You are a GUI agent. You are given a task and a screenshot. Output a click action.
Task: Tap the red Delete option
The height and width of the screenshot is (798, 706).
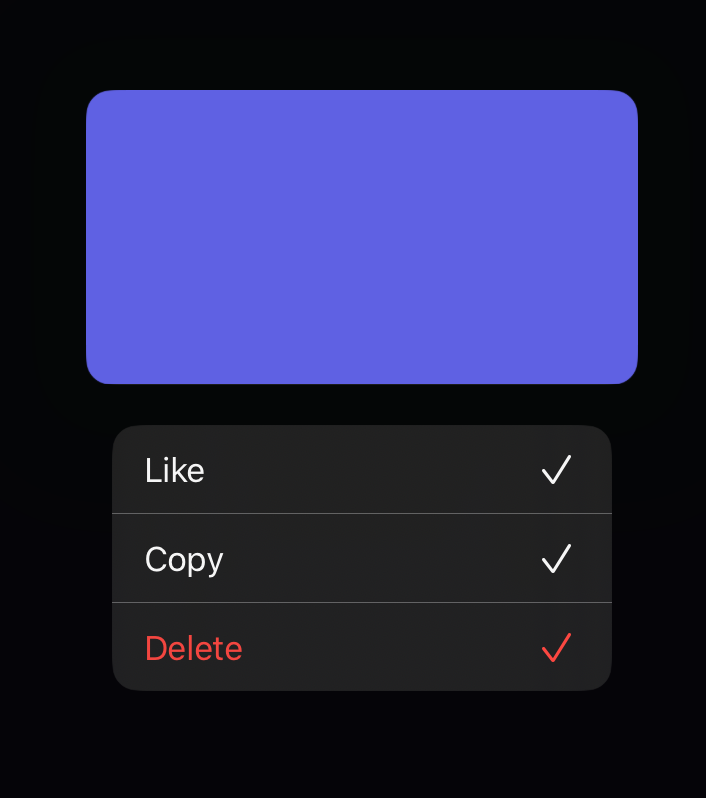pyautogui.click(x=360, y=648)
